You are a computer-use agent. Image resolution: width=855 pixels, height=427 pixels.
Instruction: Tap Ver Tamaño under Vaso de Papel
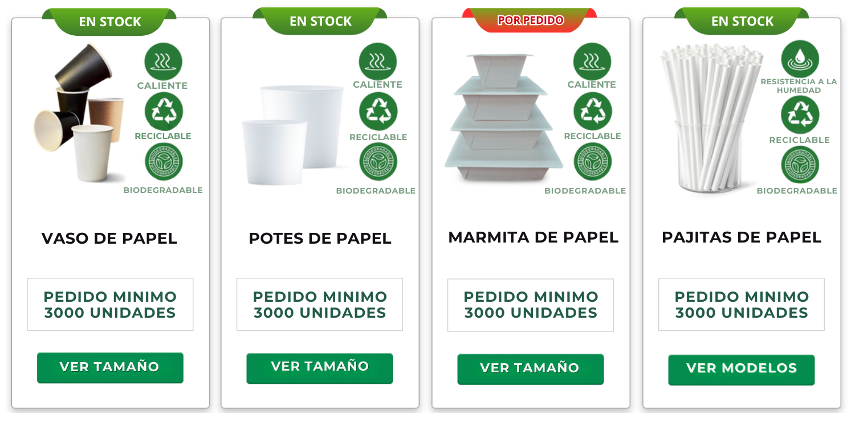coord(110,367)
